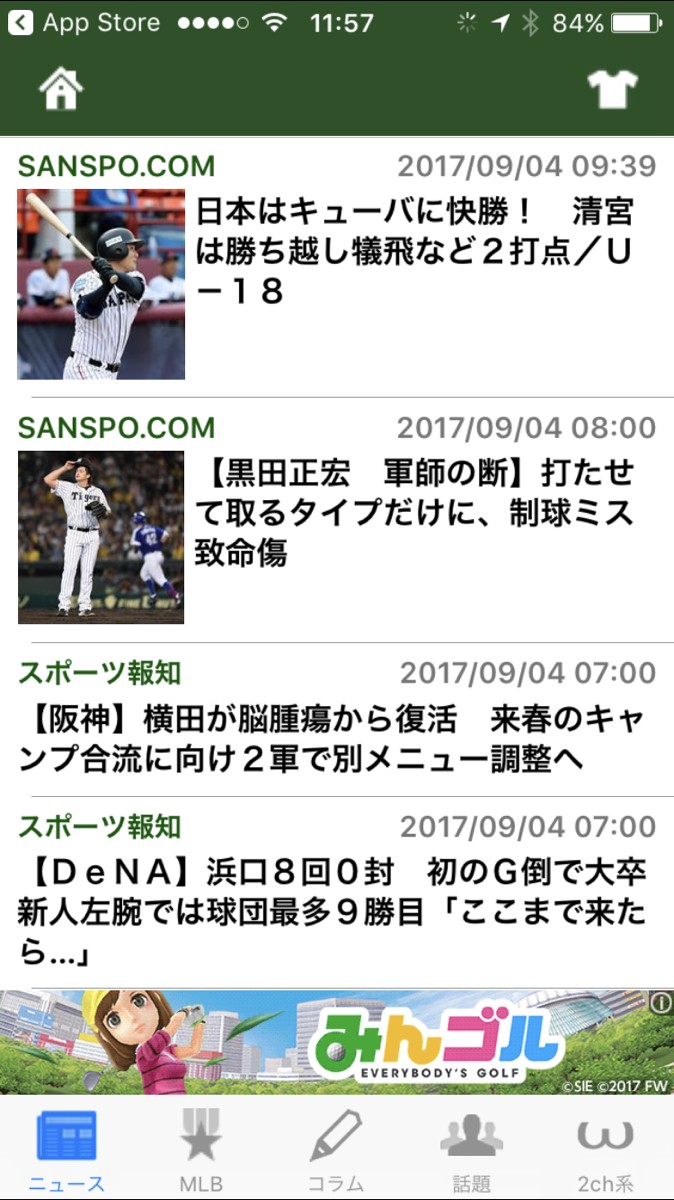Switch to the 話題 tab

471,1150
